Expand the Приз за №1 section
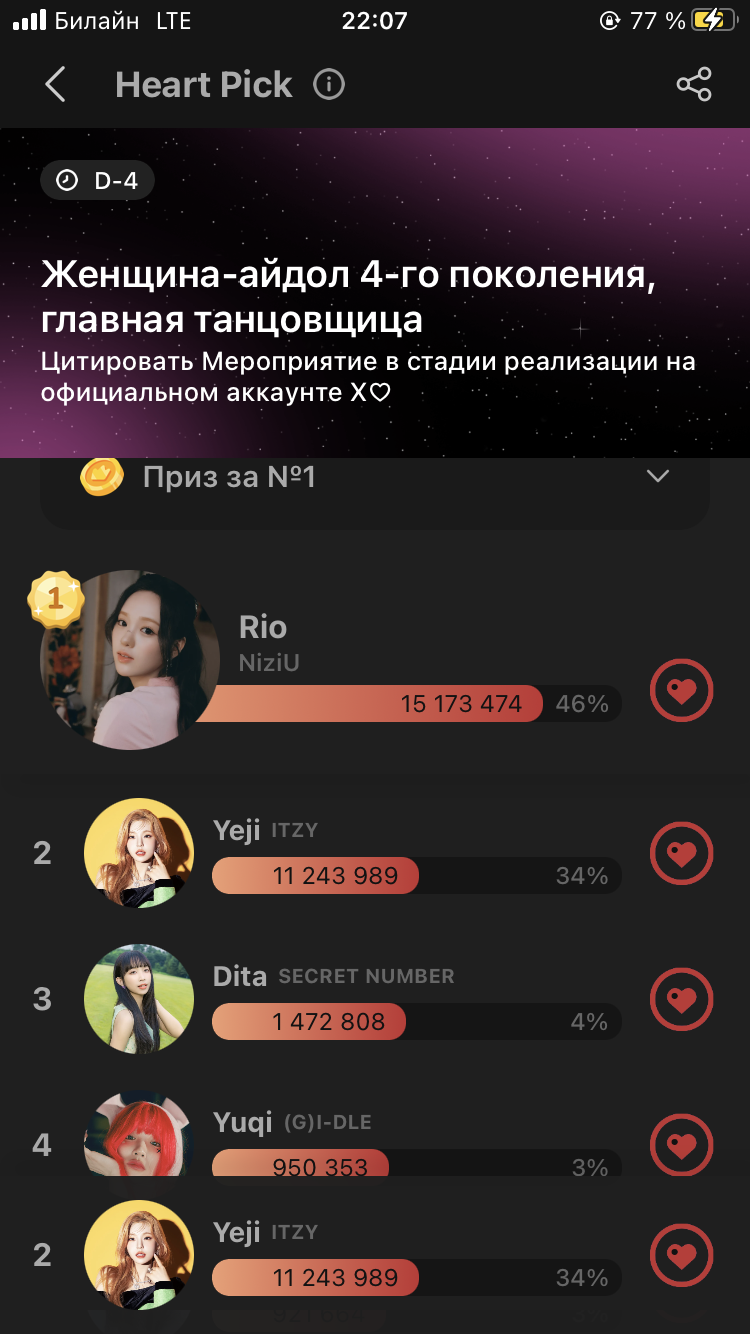The width and height of the screenshot is (750, 1334). pos(657,477)
